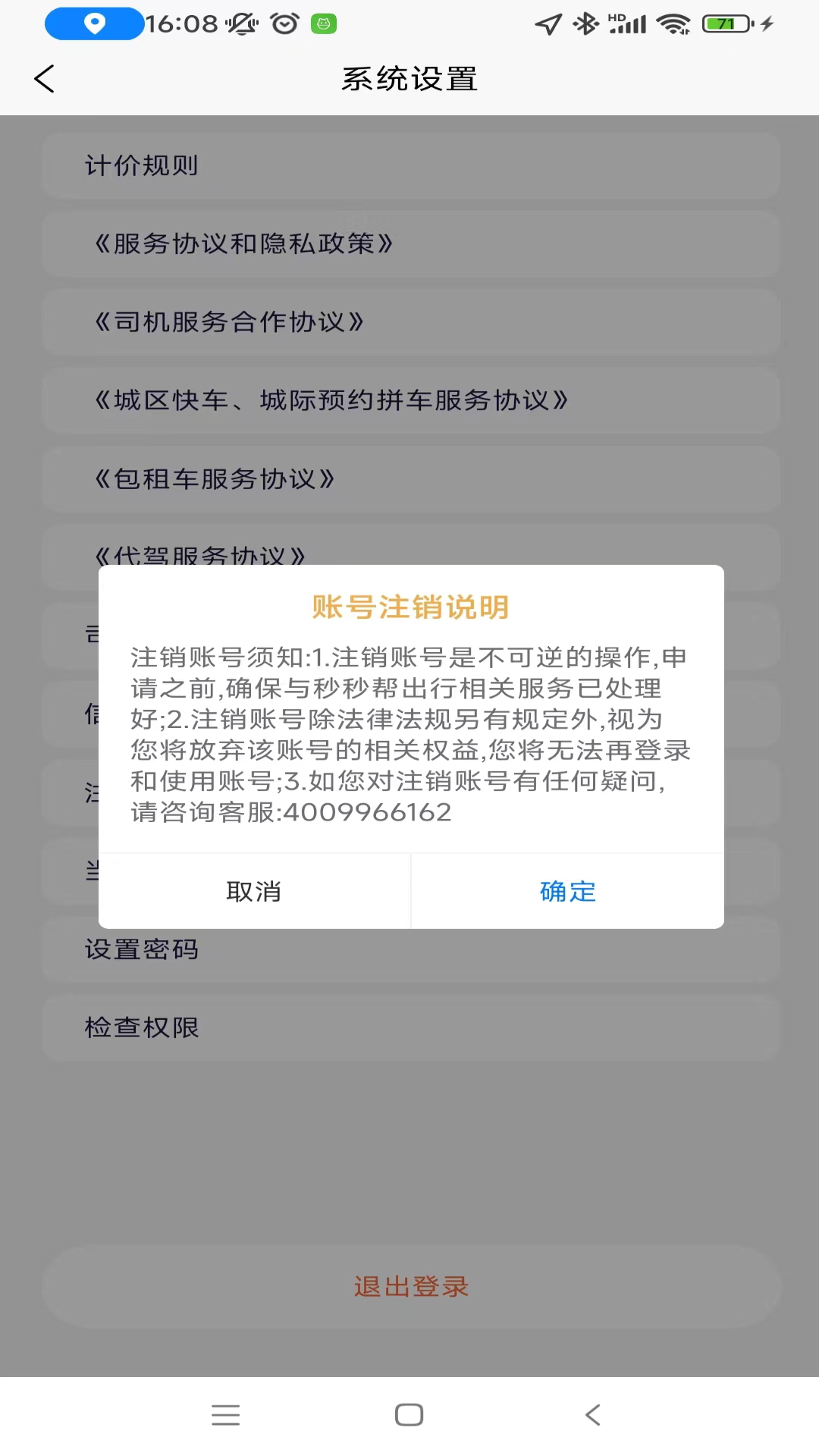819x1456 pixels.
Task: Open 《司机服务合作协议》 agreement
Action: click(409, 322)
